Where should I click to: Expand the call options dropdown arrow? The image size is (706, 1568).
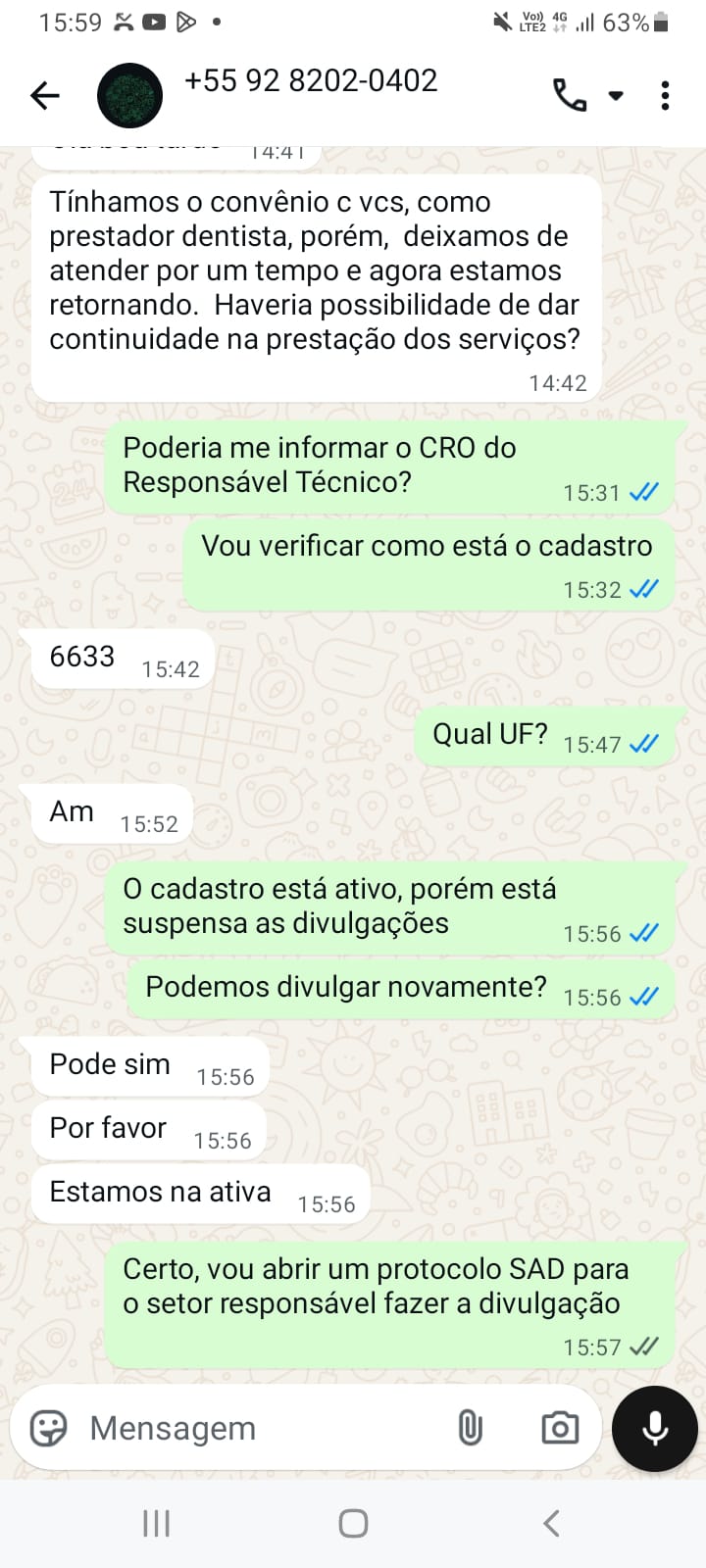click(x=616, y=95)
